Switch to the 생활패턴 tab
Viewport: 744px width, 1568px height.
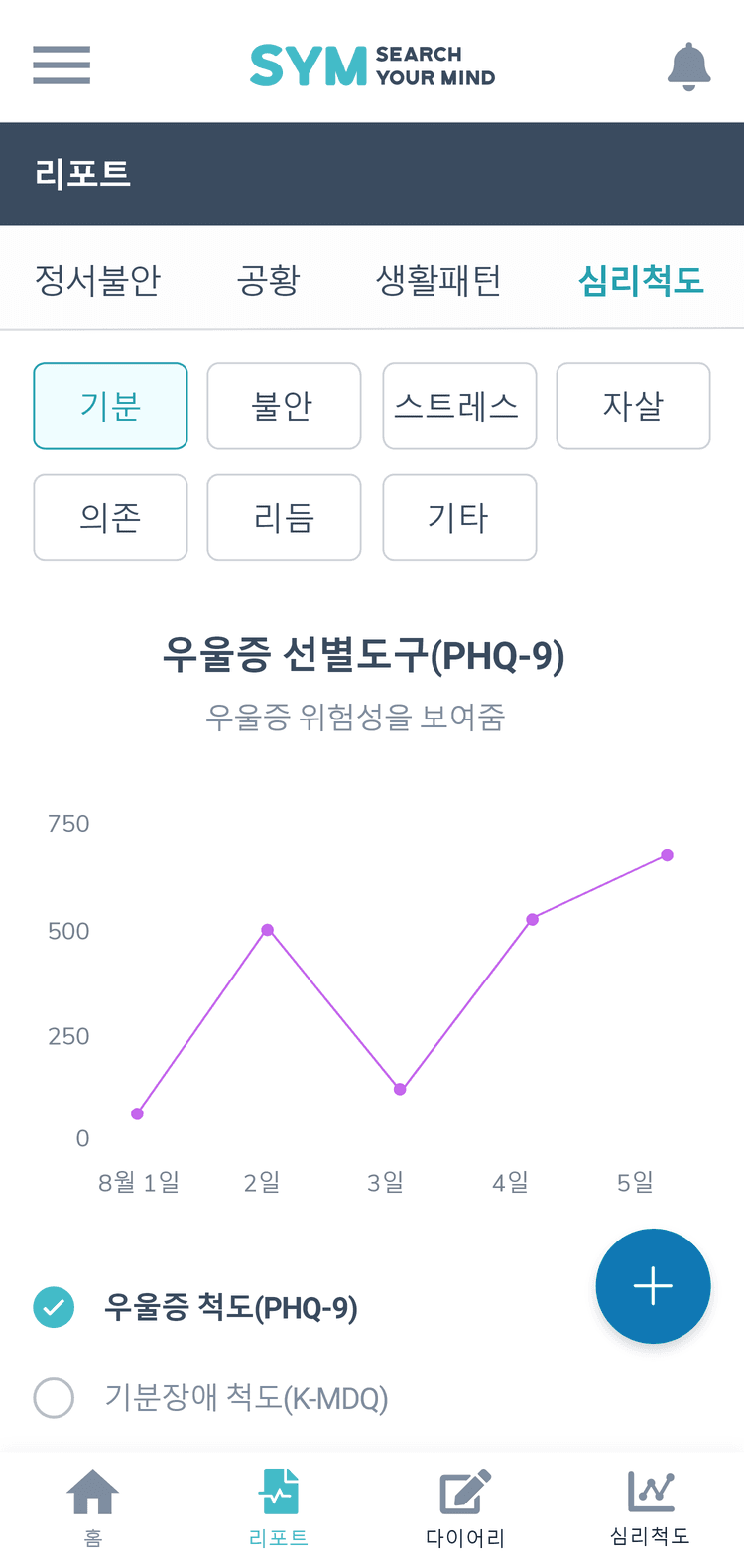(x=438, y=280)
